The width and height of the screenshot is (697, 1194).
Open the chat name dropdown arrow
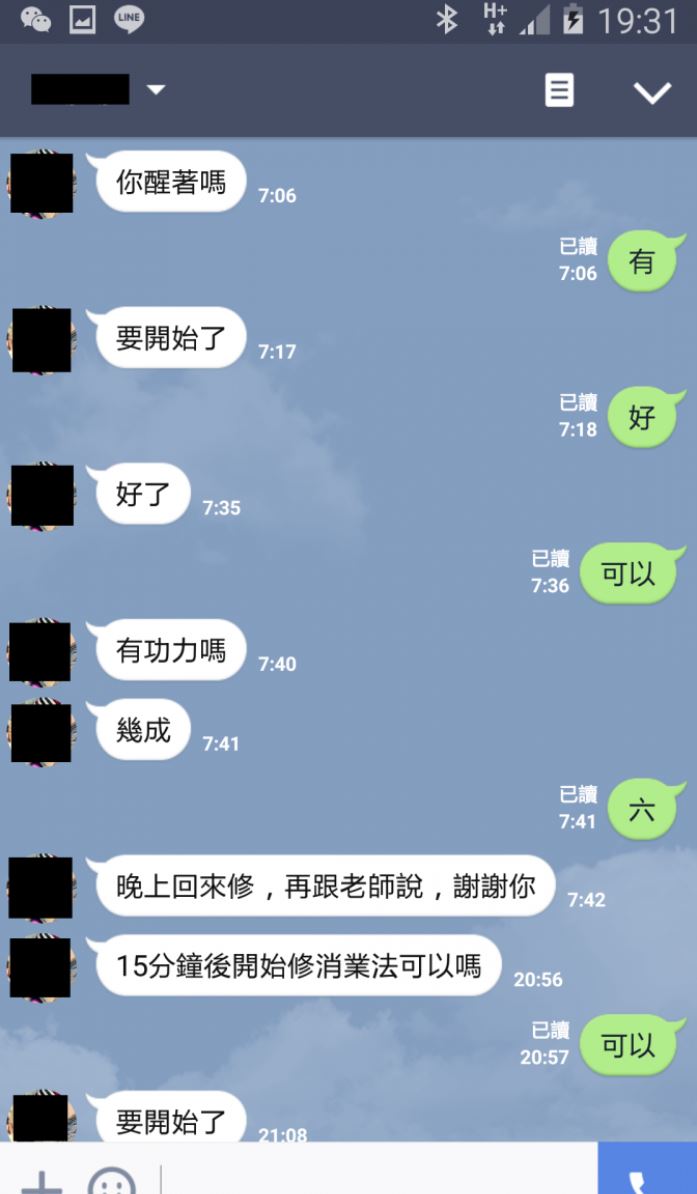tap(155, 91)
